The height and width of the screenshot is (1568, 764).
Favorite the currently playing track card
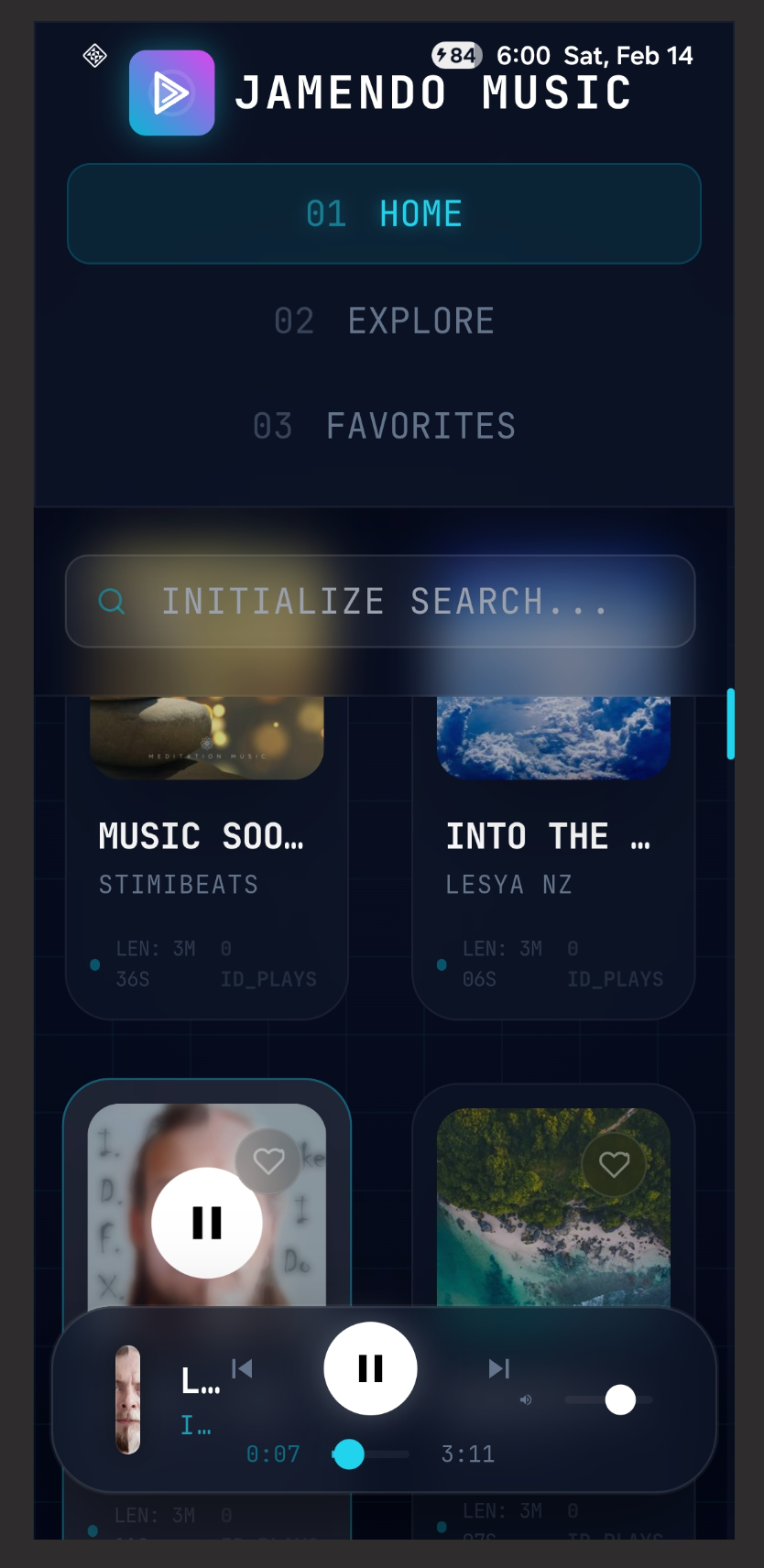268,1161
